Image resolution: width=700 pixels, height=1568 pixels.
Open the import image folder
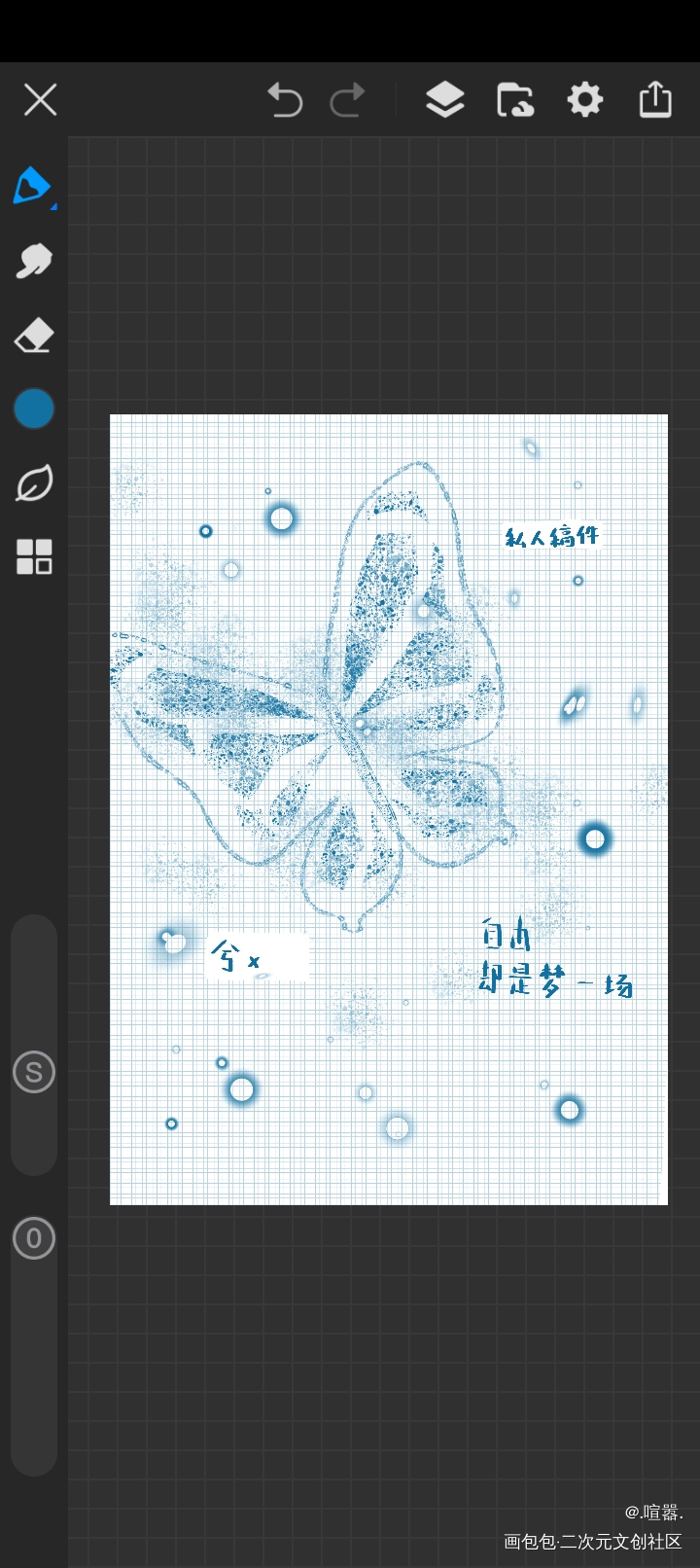coord(514,99)
